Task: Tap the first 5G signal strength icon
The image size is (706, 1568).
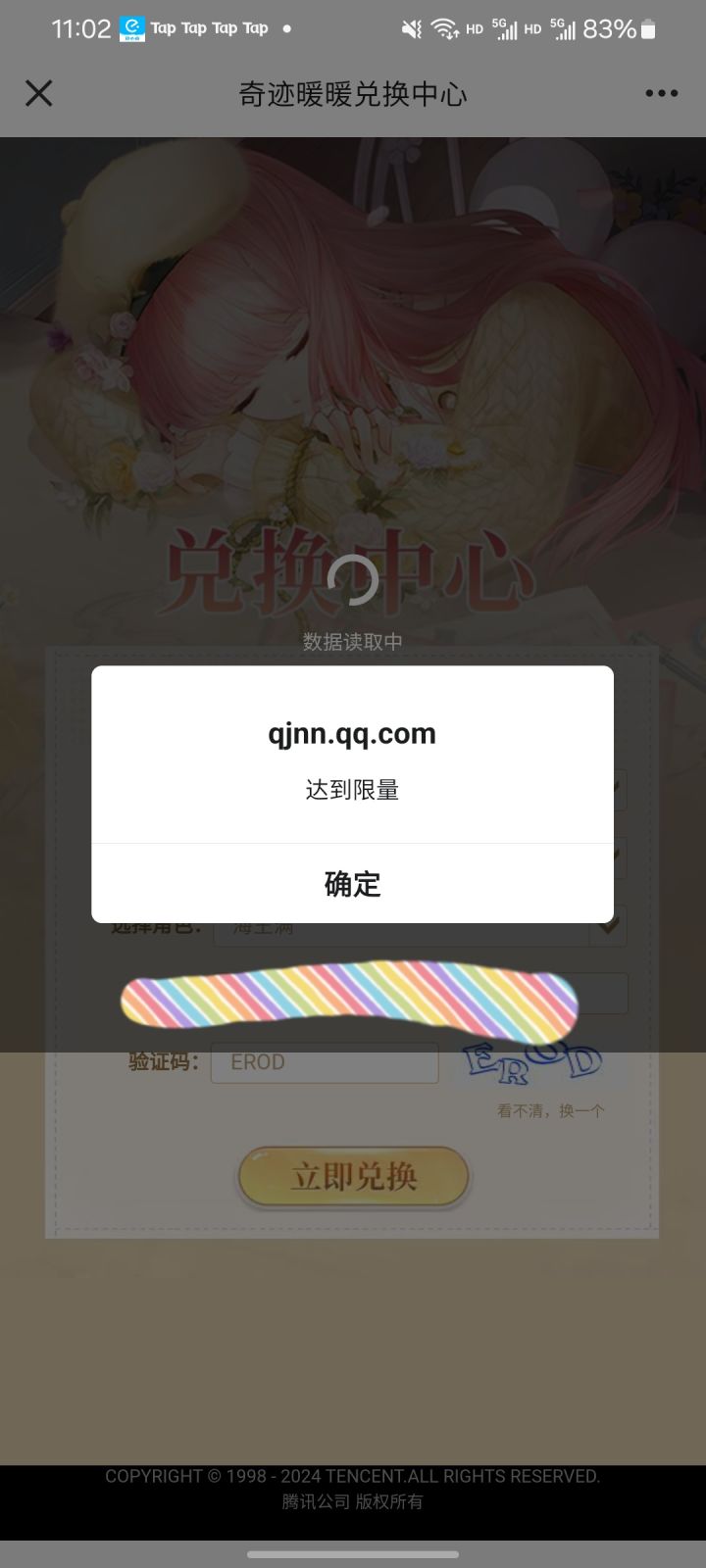Action: (506, 27)
